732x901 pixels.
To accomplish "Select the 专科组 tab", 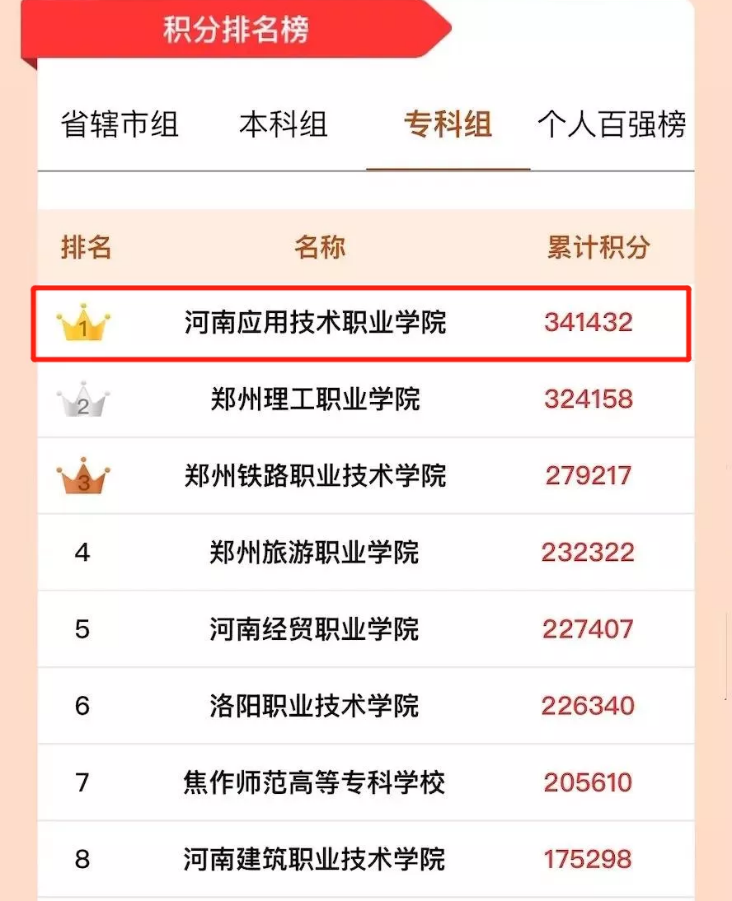I will coord(447,126).
